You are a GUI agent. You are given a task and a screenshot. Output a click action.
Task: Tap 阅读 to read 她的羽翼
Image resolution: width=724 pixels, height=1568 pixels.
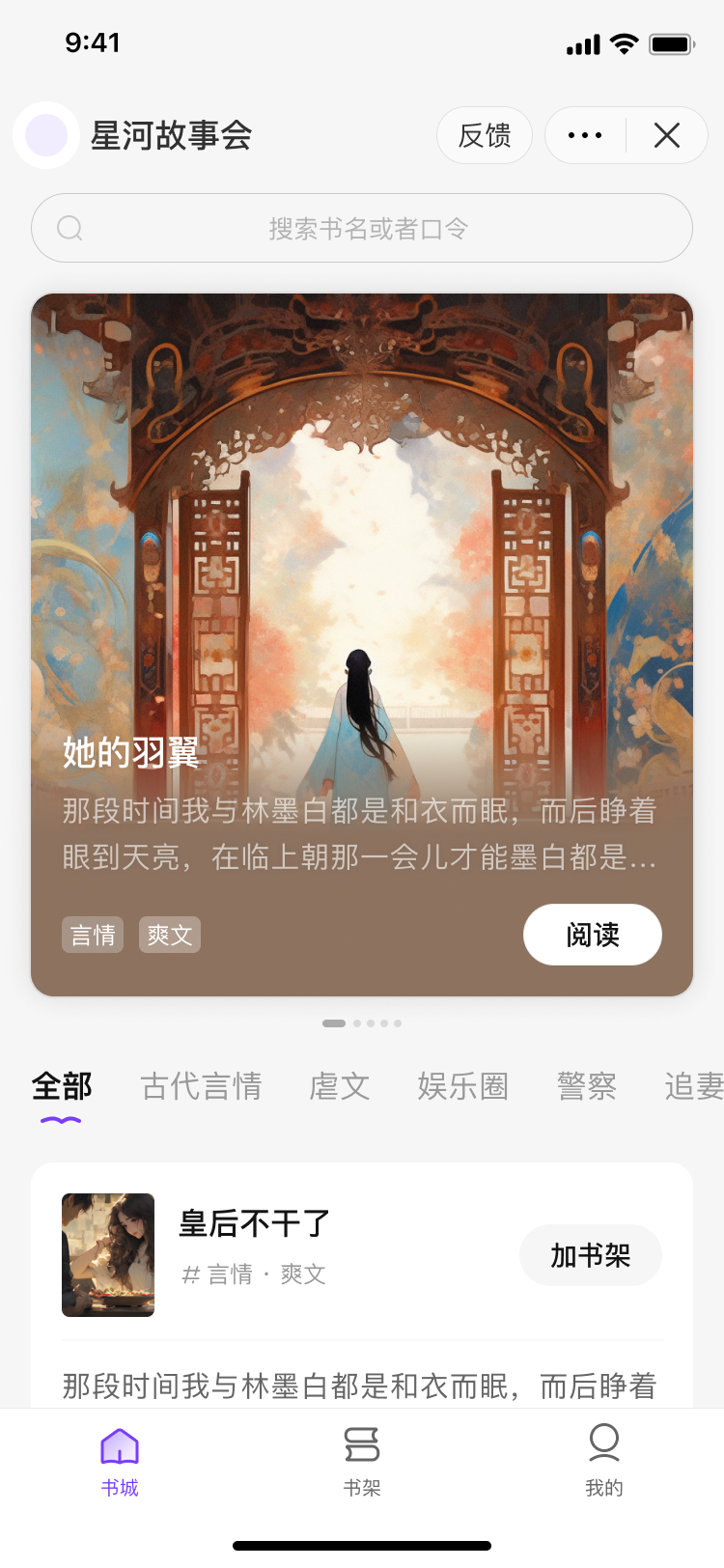(x=592, y=935)
